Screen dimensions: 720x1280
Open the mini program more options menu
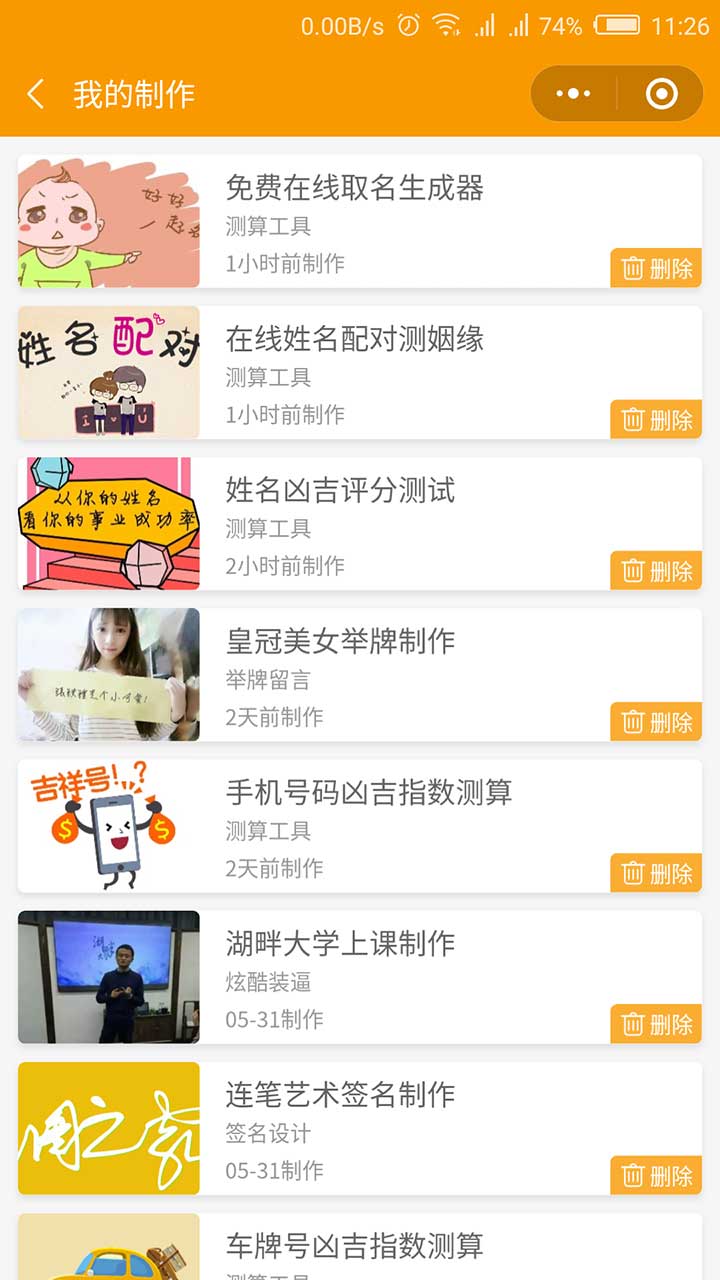573,94
